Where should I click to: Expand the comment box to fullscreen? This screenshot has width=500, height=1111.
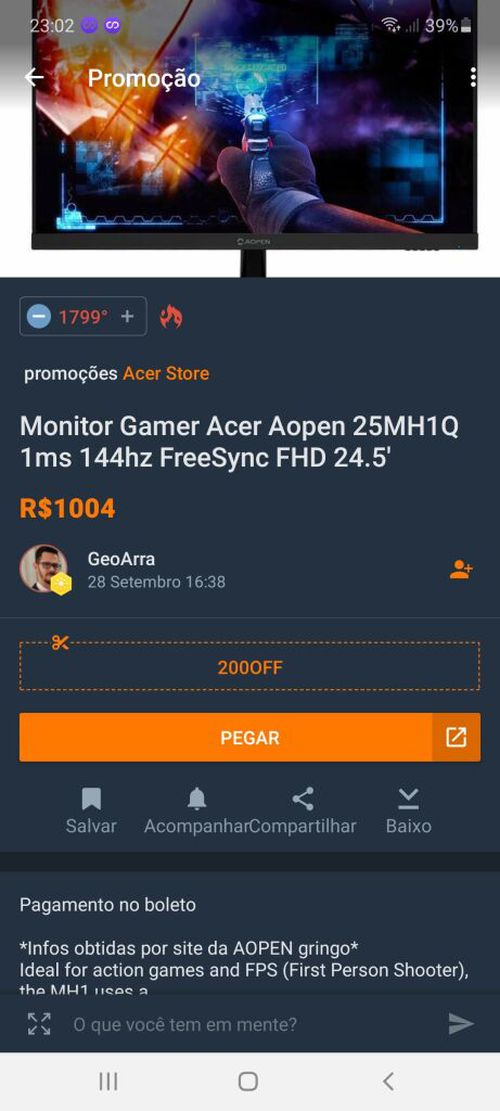tap(39, 1024)
